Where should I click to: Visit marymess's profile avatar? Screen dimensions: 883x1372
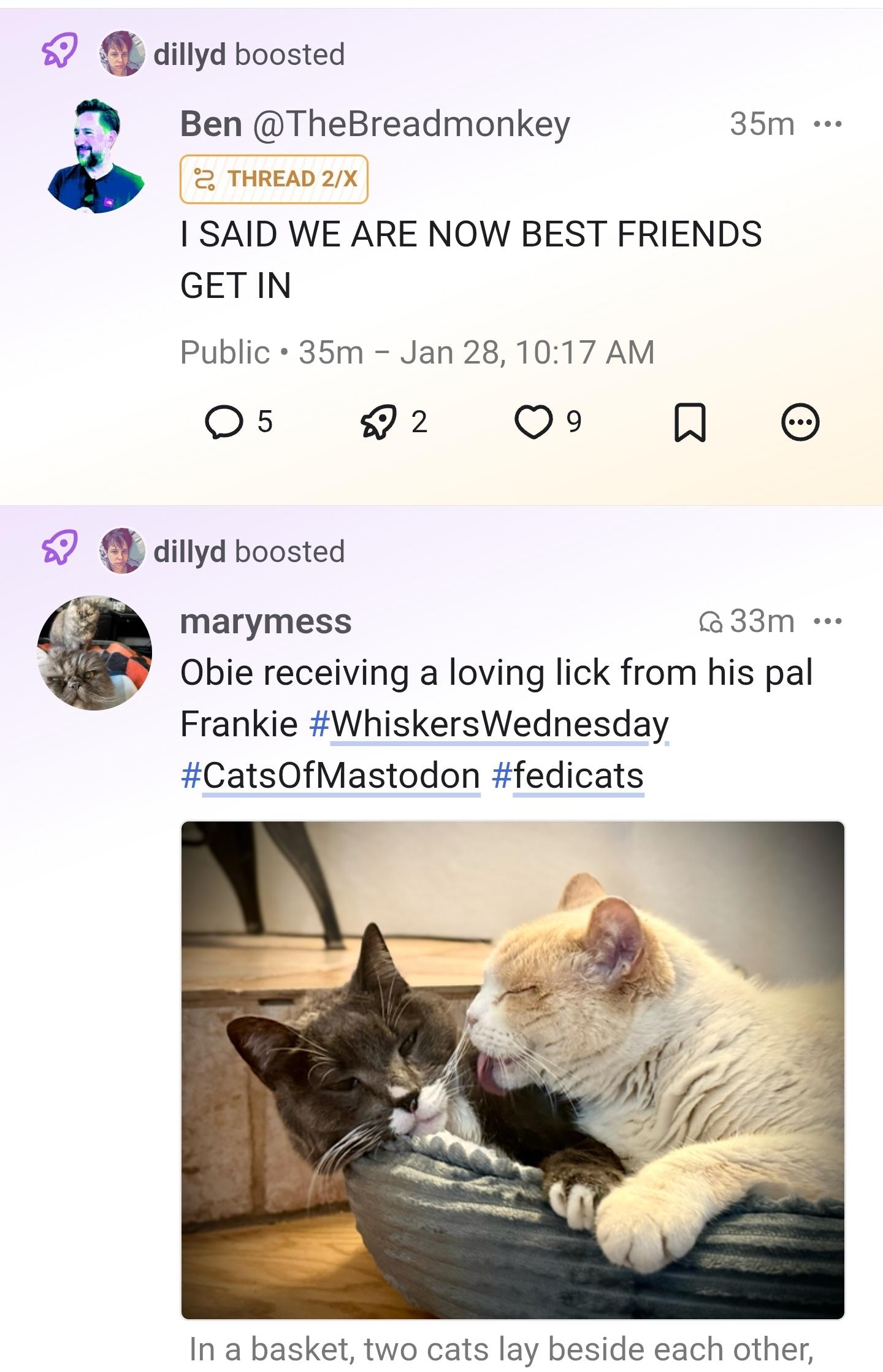(x=94, y=652)
